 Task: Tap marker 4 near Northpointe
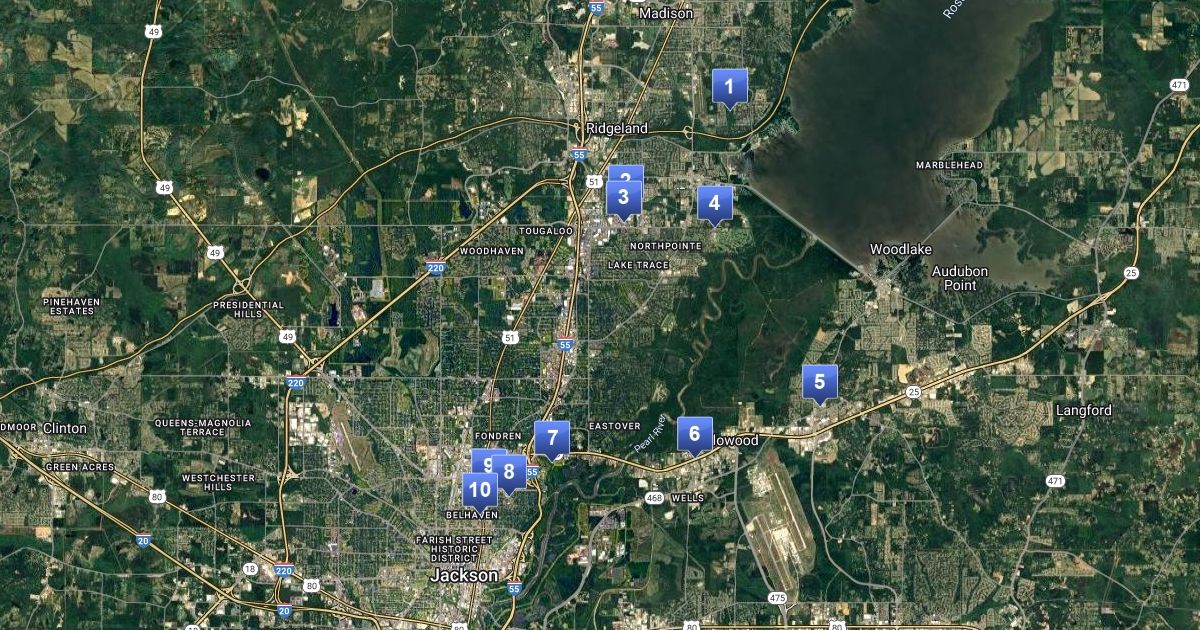714,204
